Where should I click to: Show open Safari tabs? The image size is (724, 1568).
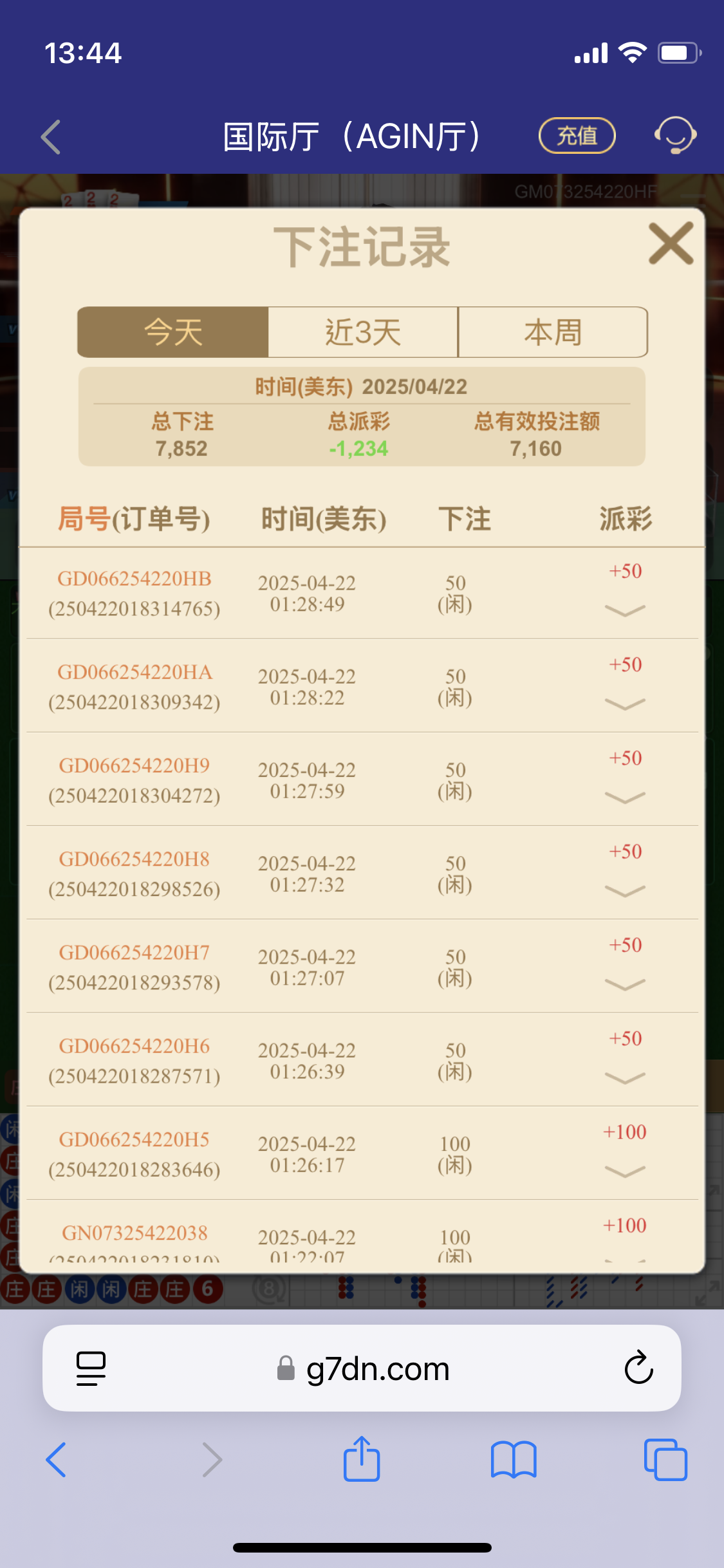point(665,1459)
